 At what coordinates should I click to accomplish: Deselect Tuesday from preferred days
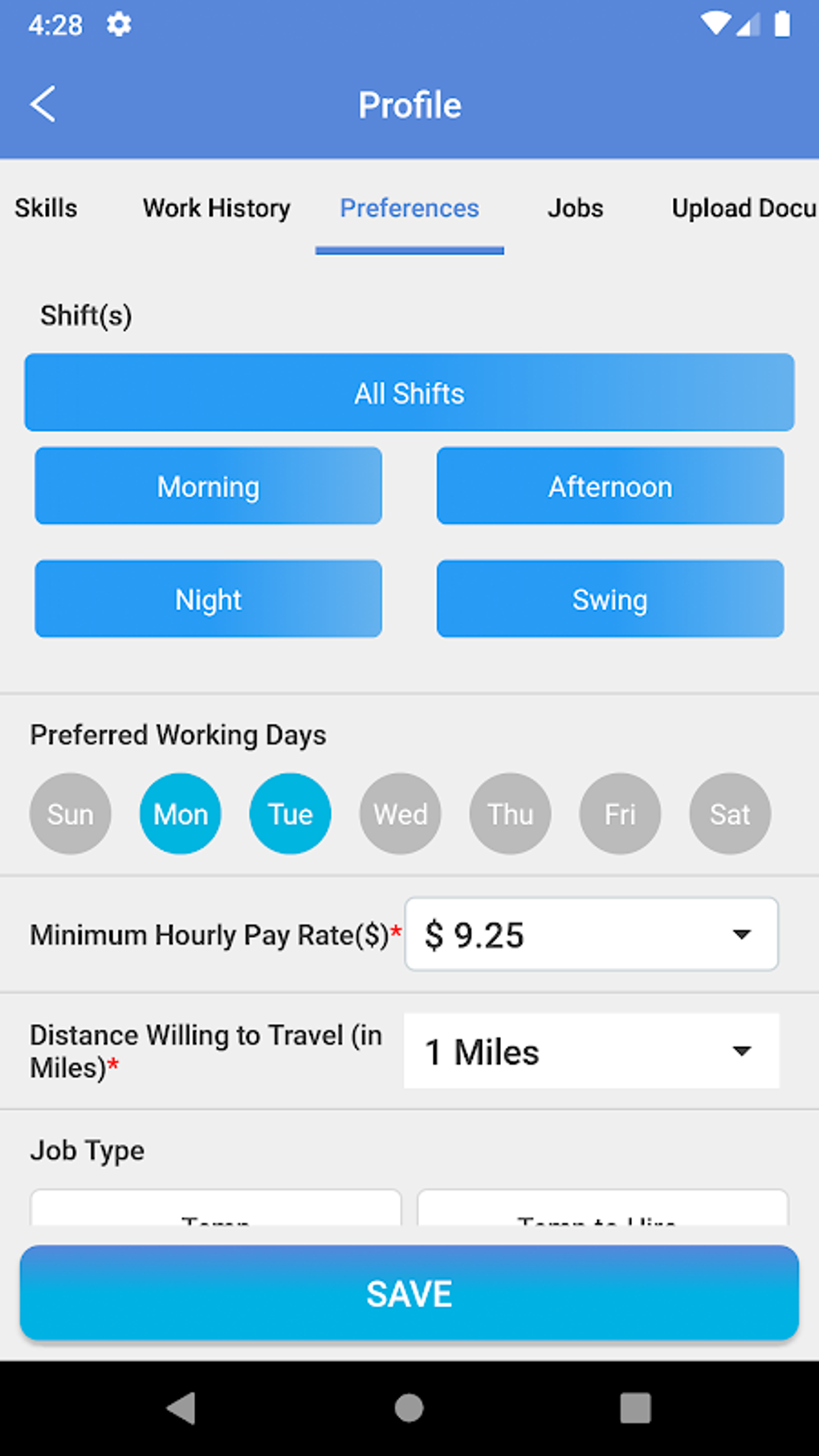tap(290, 814)
